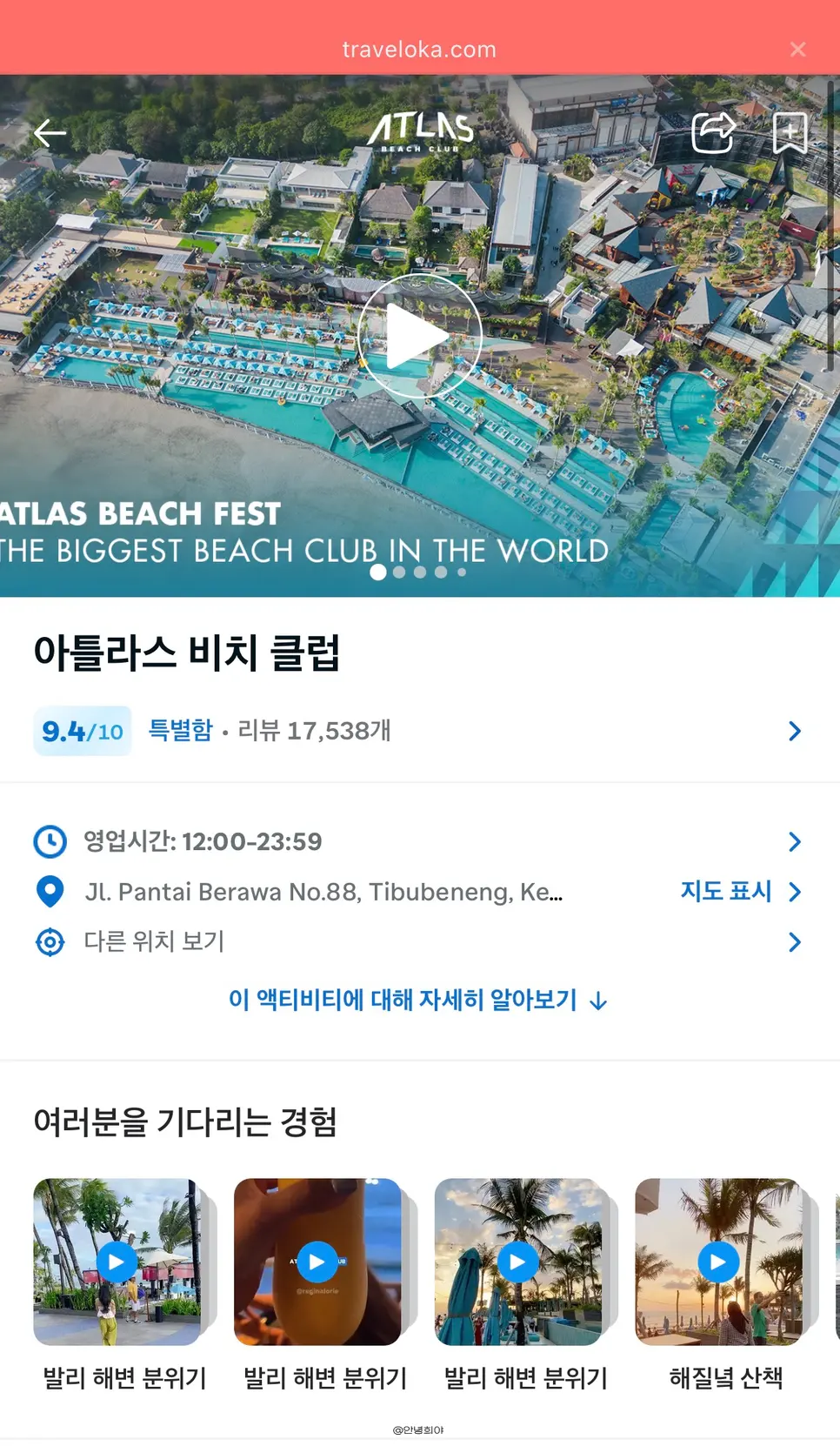Play the 해질녘 산책 clip

(718, 1262)
